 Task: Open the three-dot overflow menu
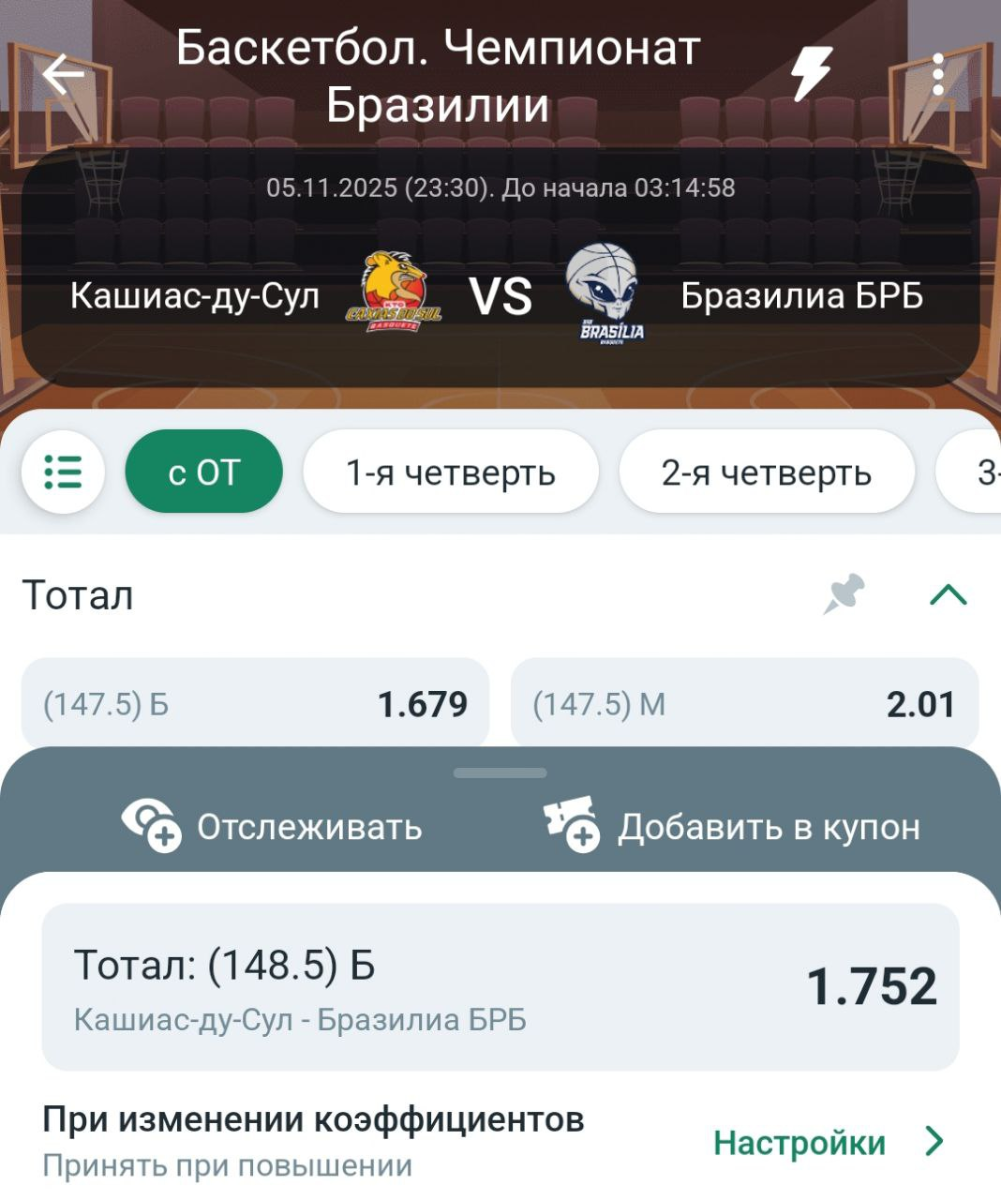938,74
